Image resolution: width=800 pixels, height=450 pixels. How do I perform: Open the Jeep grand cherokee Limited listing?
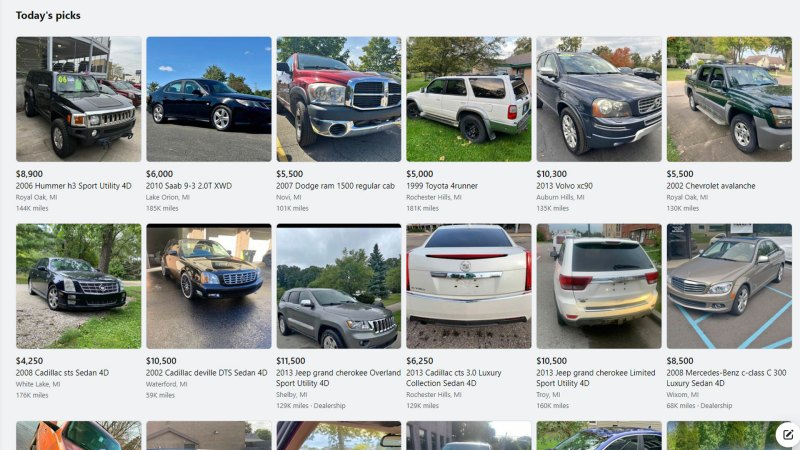(598, 286)
